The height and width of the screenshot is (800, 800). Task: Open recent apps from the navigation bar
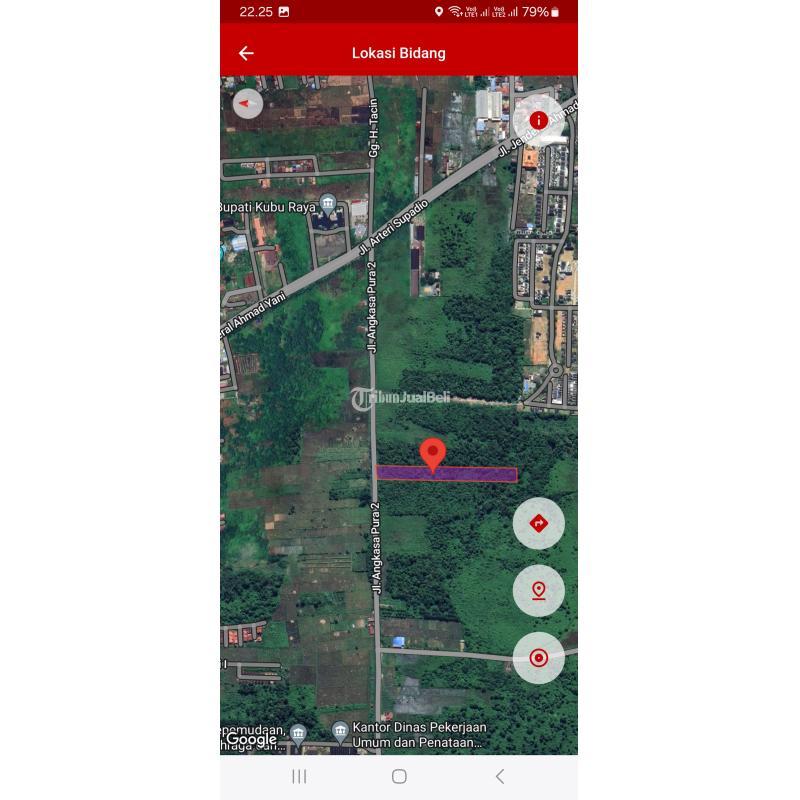[x=298, y=776]
